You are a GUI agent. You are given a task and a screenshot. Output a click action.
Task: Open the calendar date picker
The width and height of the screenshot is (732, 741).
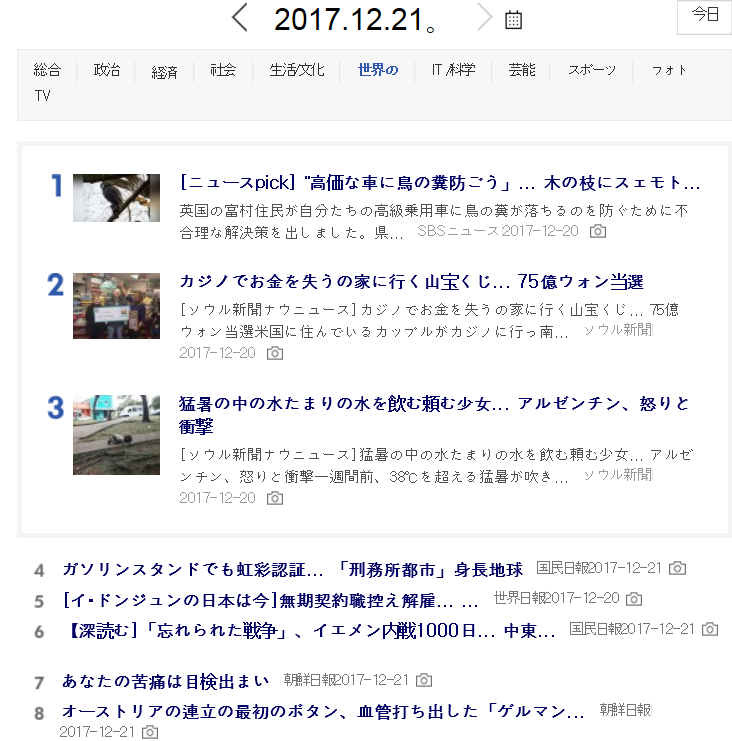coord(513,20)
